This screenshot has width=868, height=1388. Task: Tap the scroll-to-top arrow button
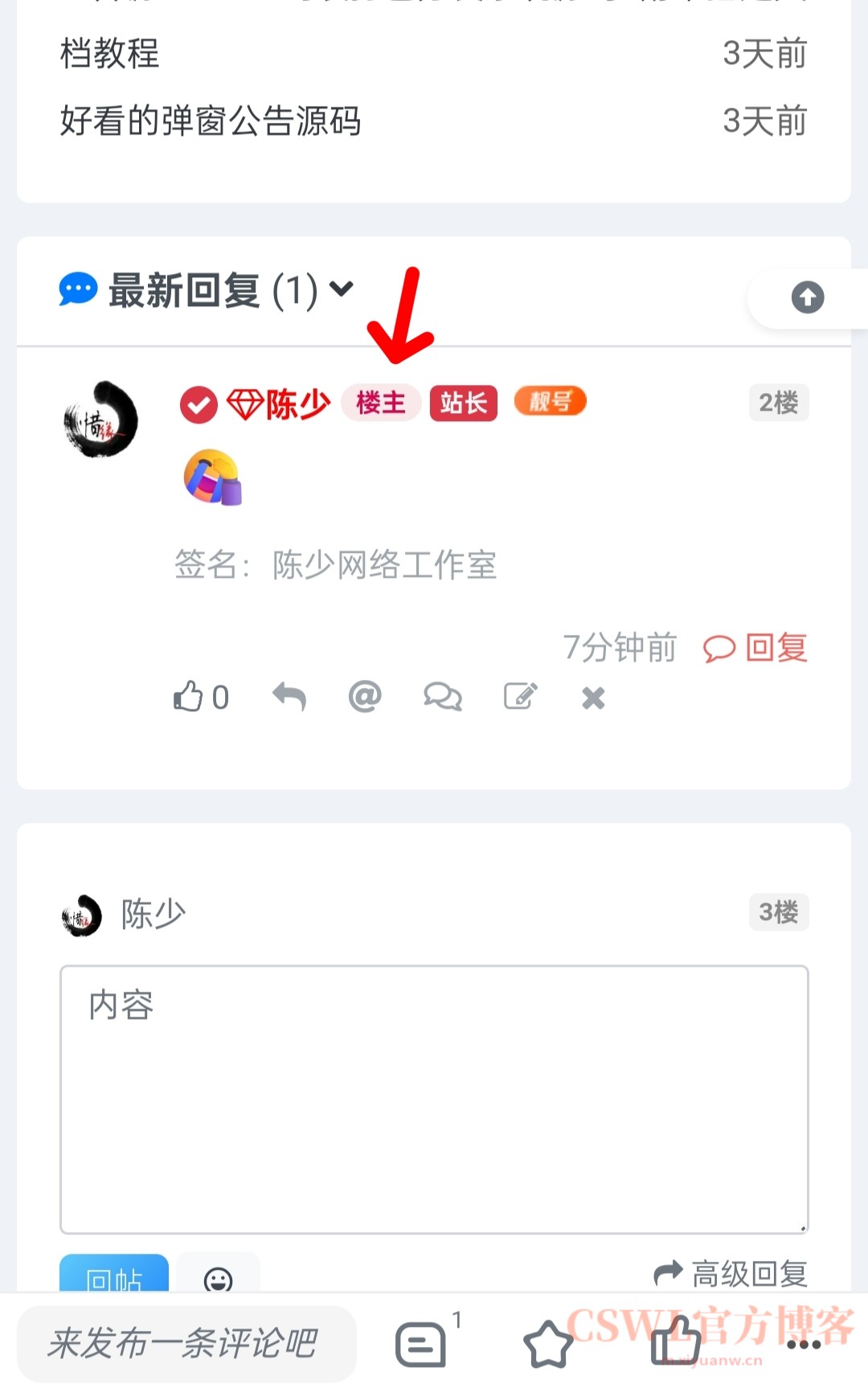pos(807,297)
